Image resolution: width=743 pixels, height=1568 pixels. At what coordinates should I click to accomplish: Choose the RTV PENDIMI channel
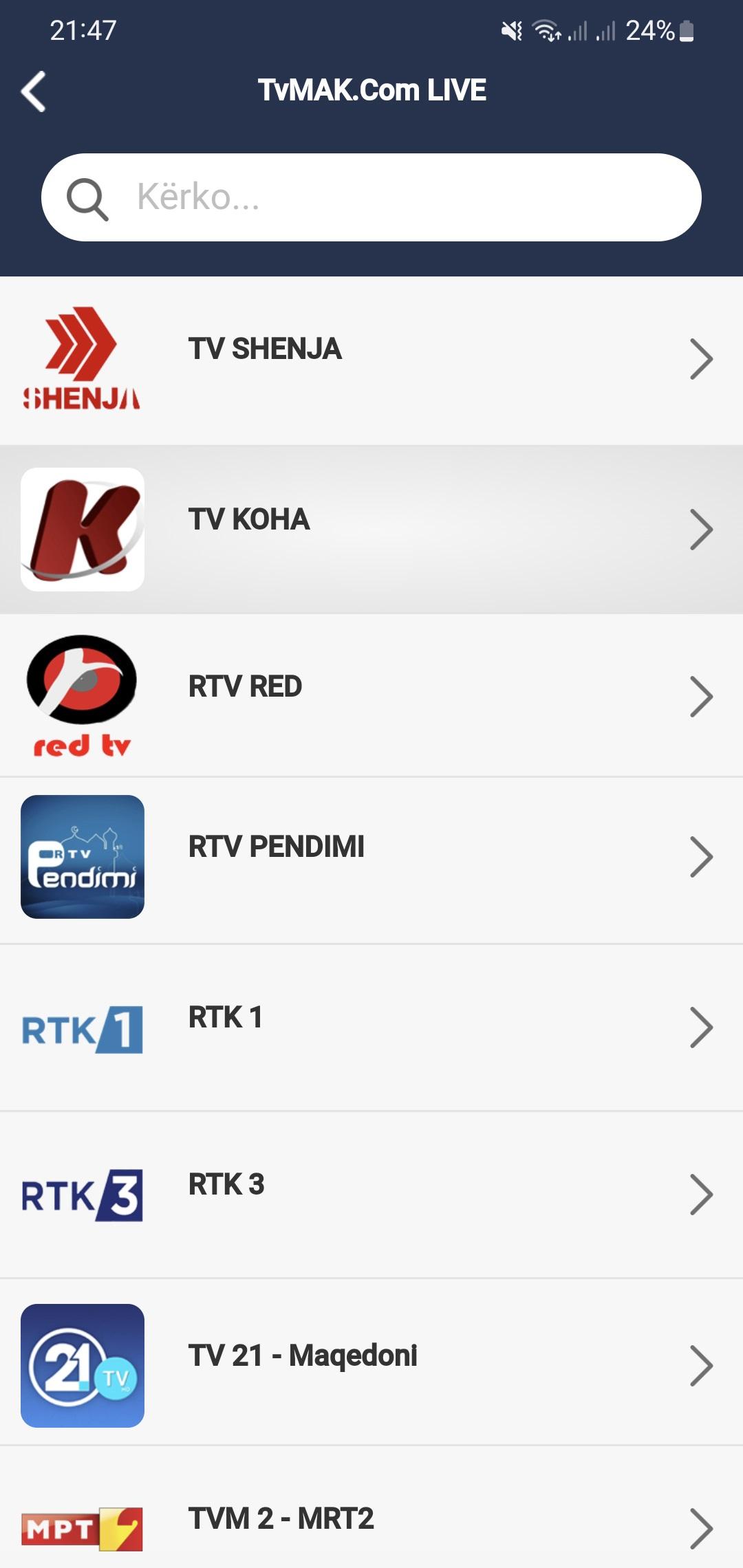pyautogui.click(x=371, y=860)
